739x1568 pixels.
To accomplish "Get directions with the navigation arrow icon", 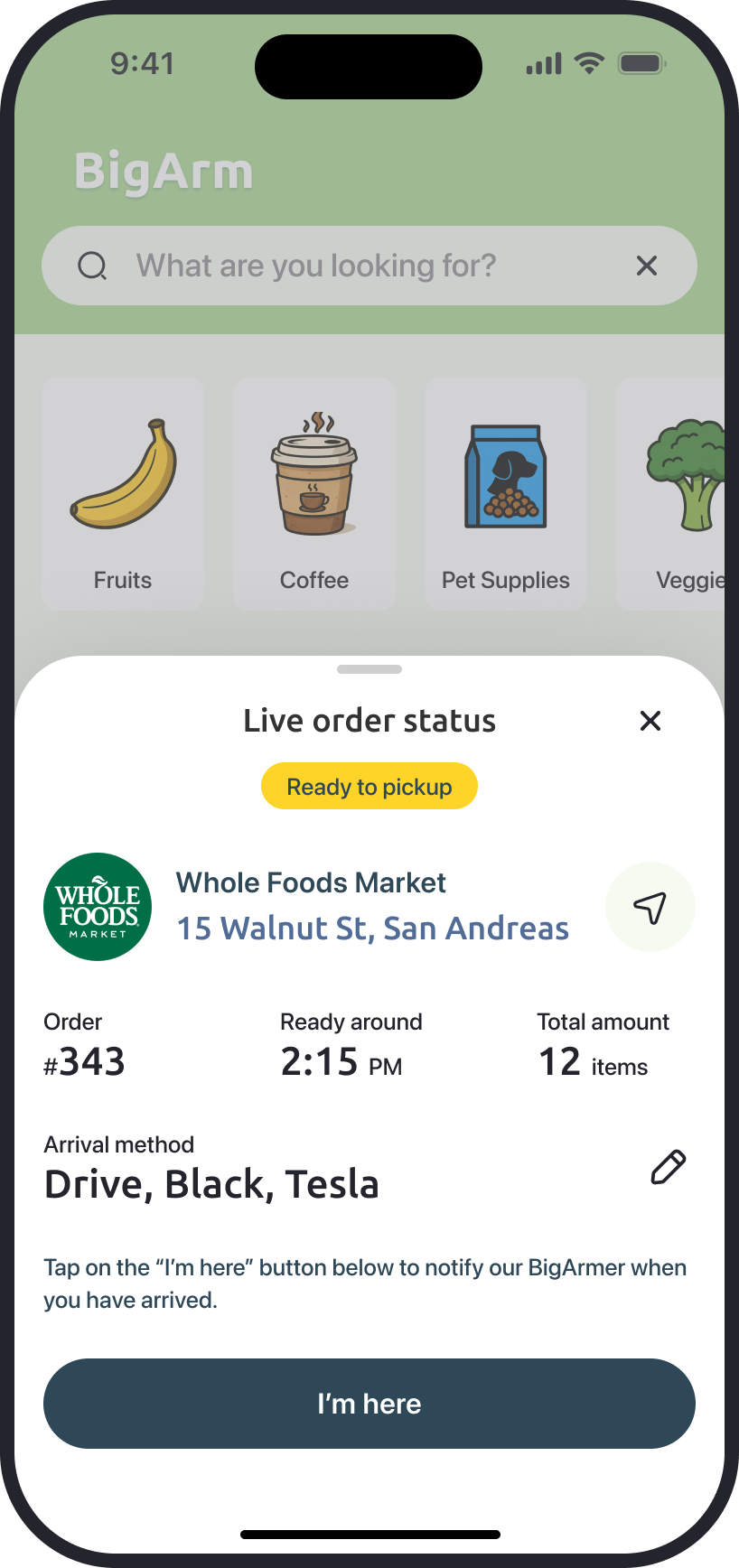I will [x=650, y=907].
